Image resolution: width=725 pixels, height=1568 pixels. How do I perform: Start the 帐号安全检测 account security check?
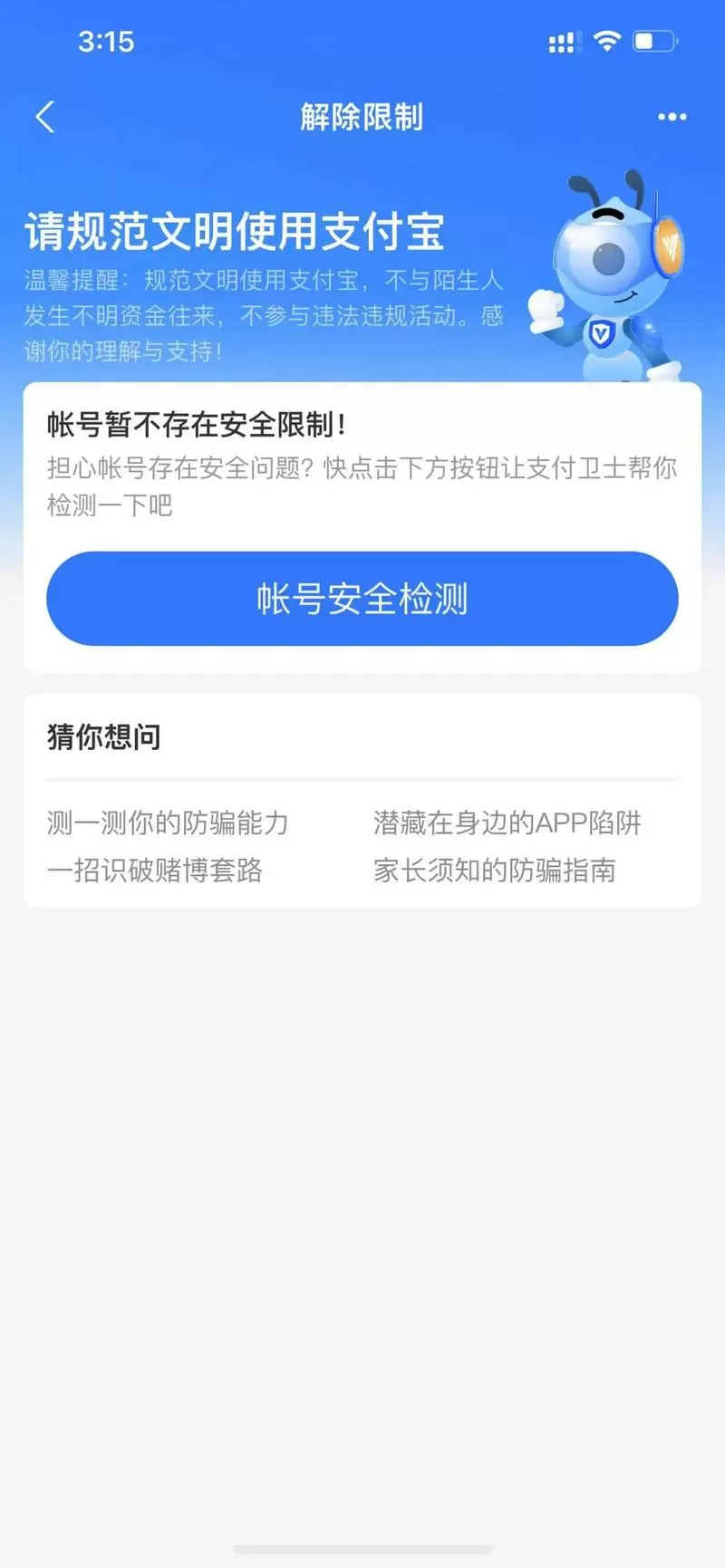pos(362,599)
